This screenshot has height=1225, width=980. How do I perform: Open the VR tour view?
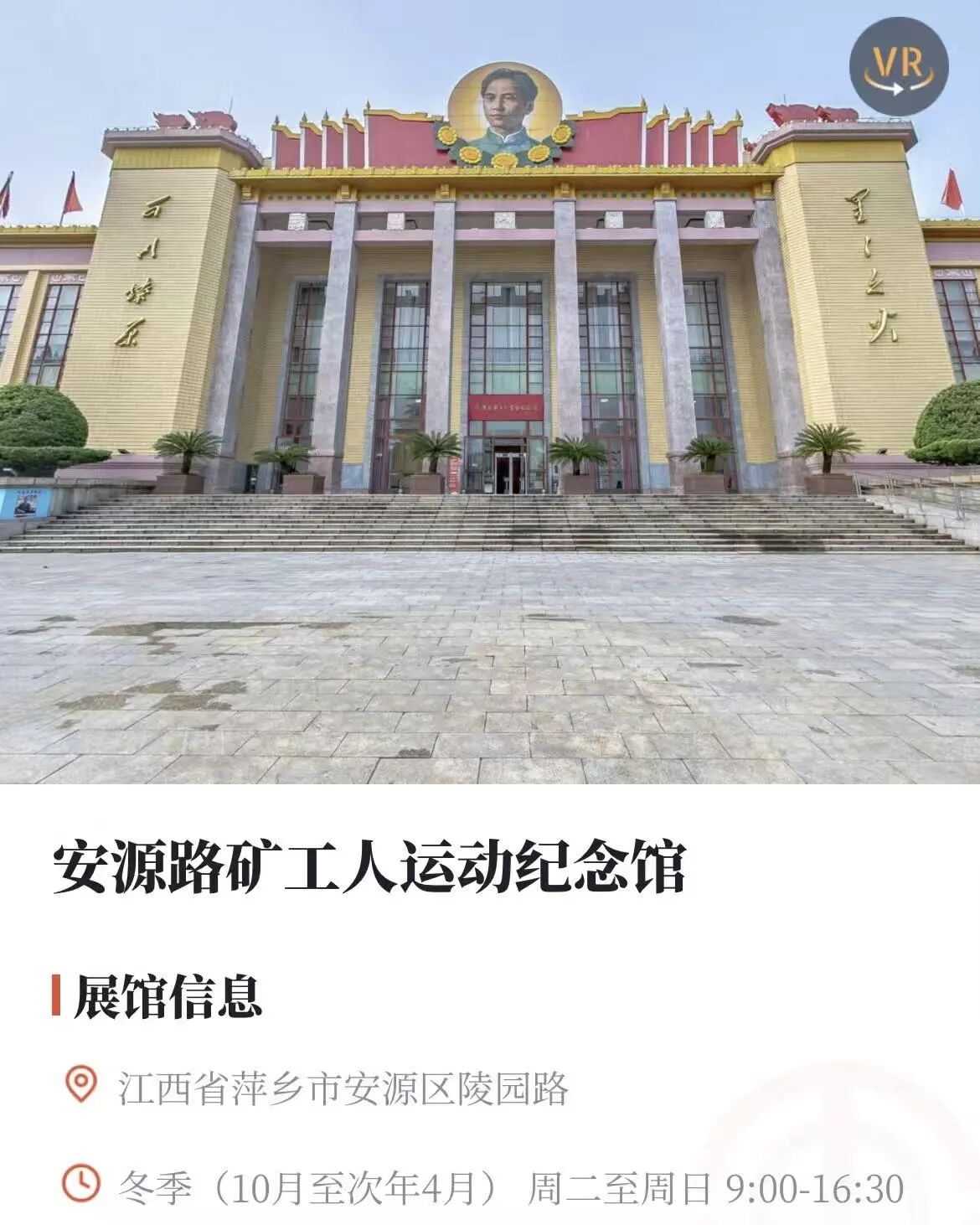click(898, 65)
